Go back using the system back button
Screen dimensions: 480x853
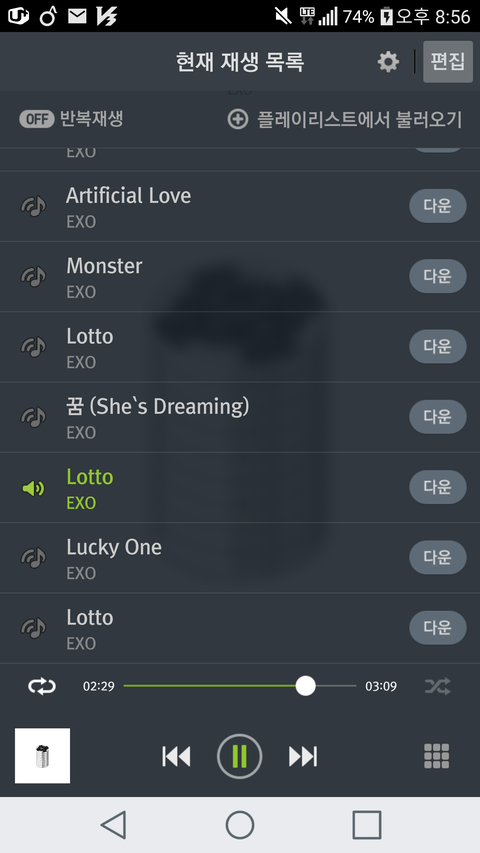(x=114, y=825)
